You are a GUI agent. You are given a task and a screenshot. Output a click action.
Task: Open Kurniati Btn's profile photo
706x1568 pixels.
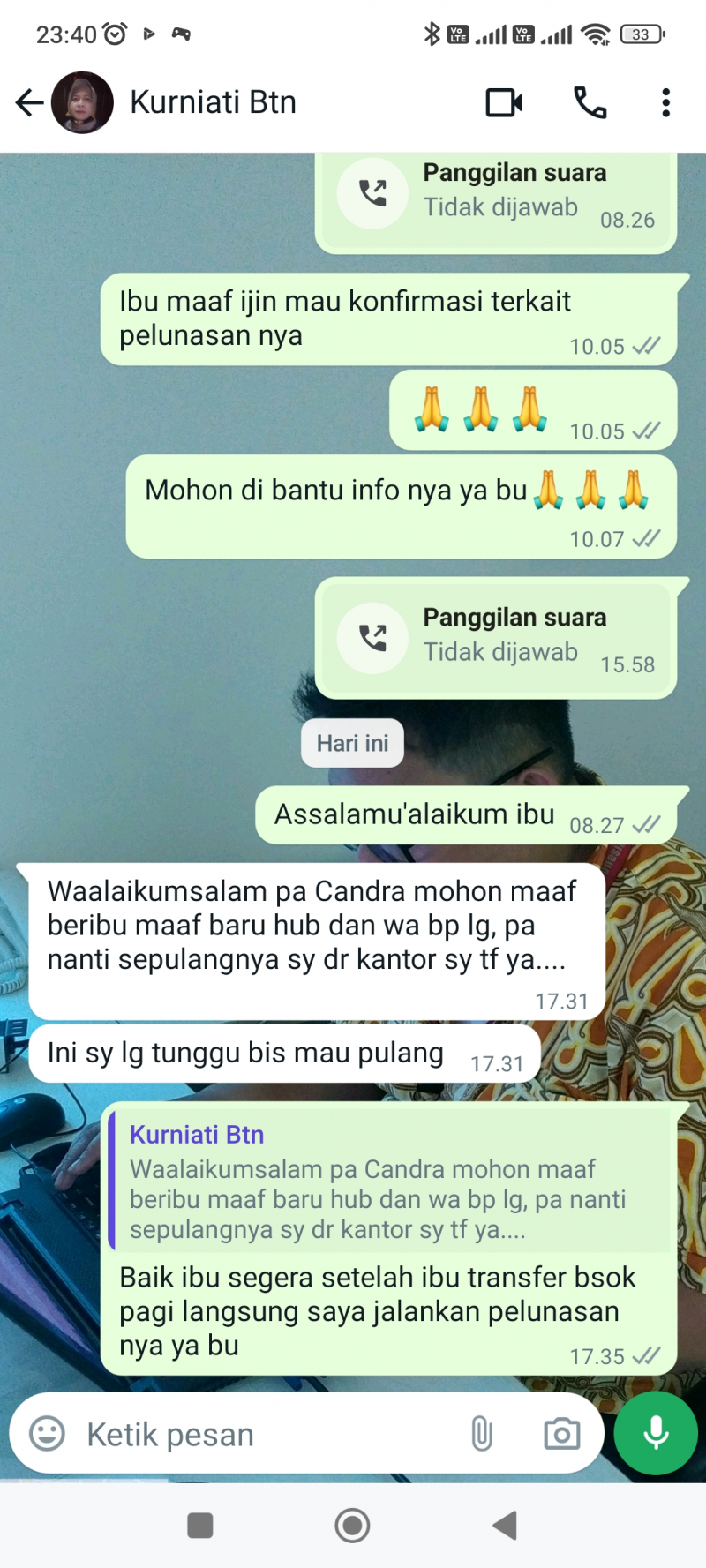[82, 102]
